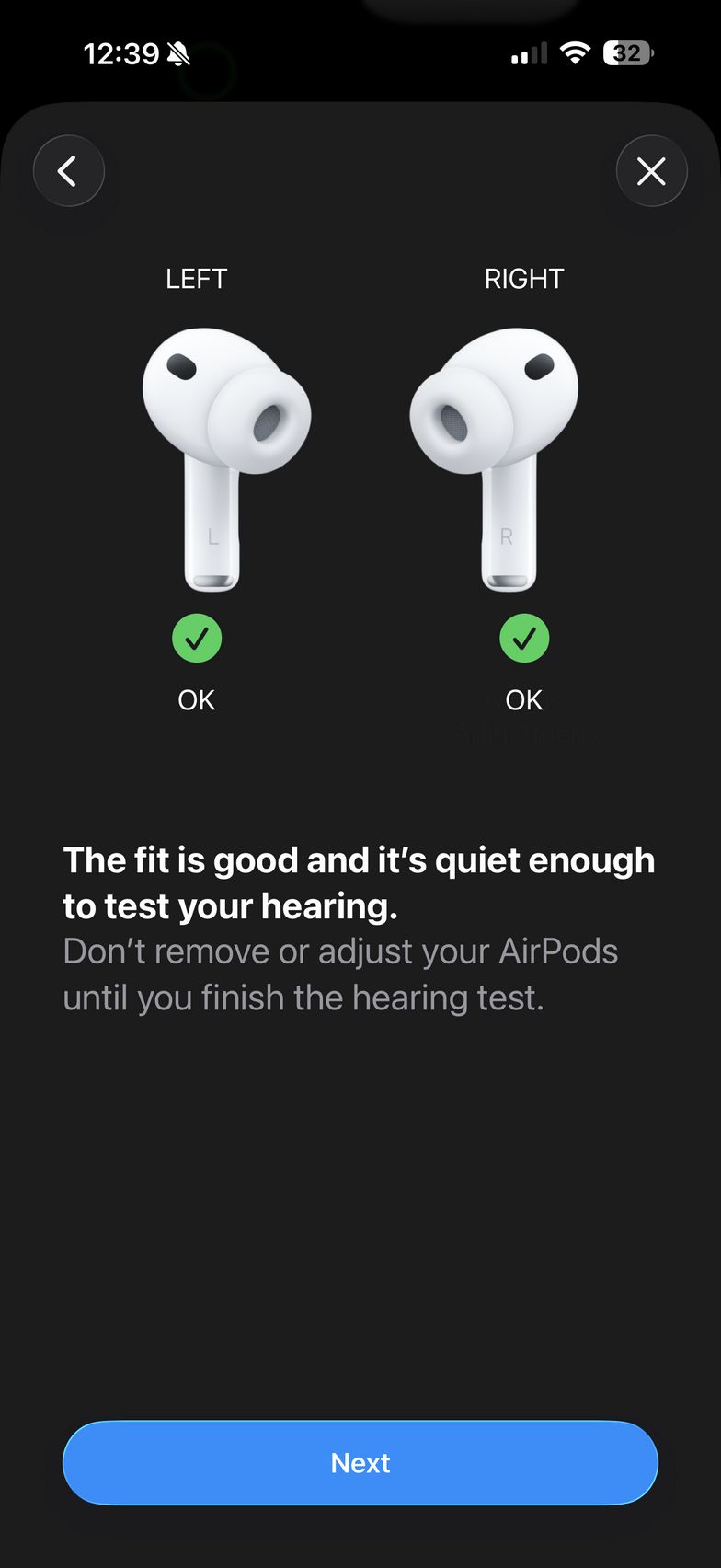Tap Next to continue hearing test
This screenshot has width=721, height=1568.
360,1462
